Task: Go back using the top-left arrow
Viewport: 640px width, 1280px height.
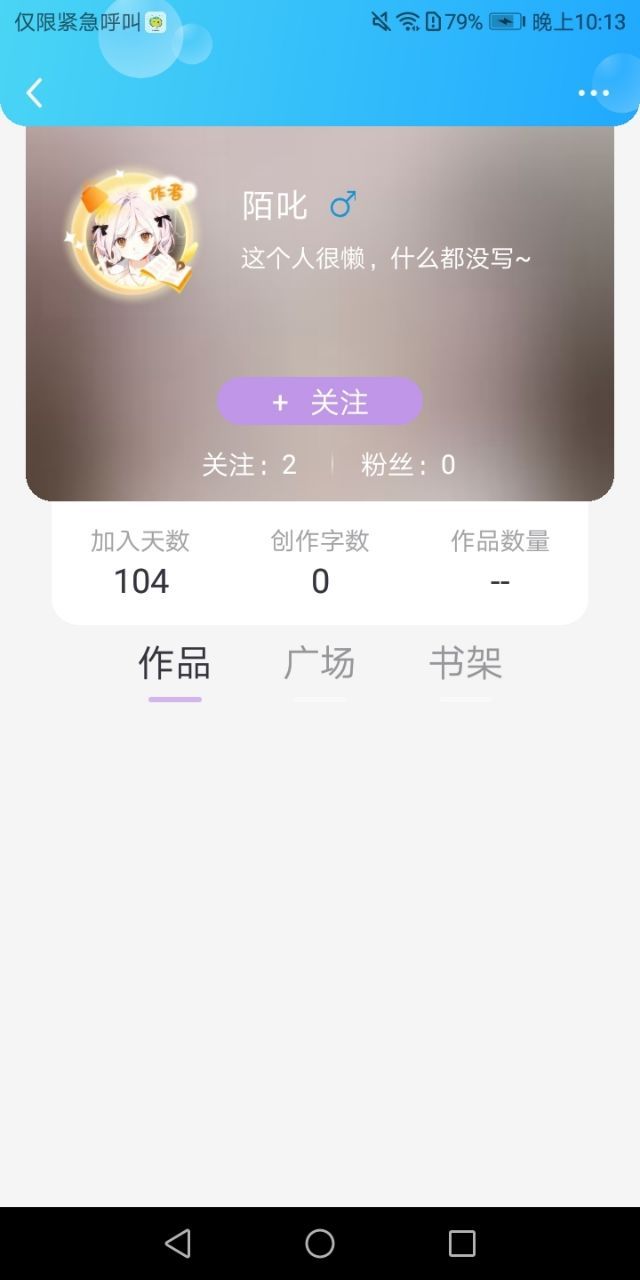Action: (34, 93)
